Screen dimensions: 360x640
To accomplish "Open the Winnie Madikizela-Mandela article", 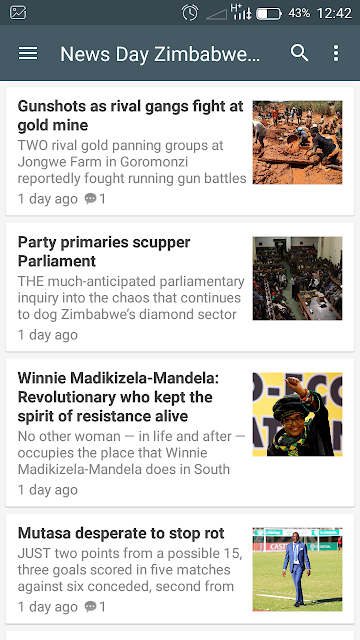I will point(180,433).
